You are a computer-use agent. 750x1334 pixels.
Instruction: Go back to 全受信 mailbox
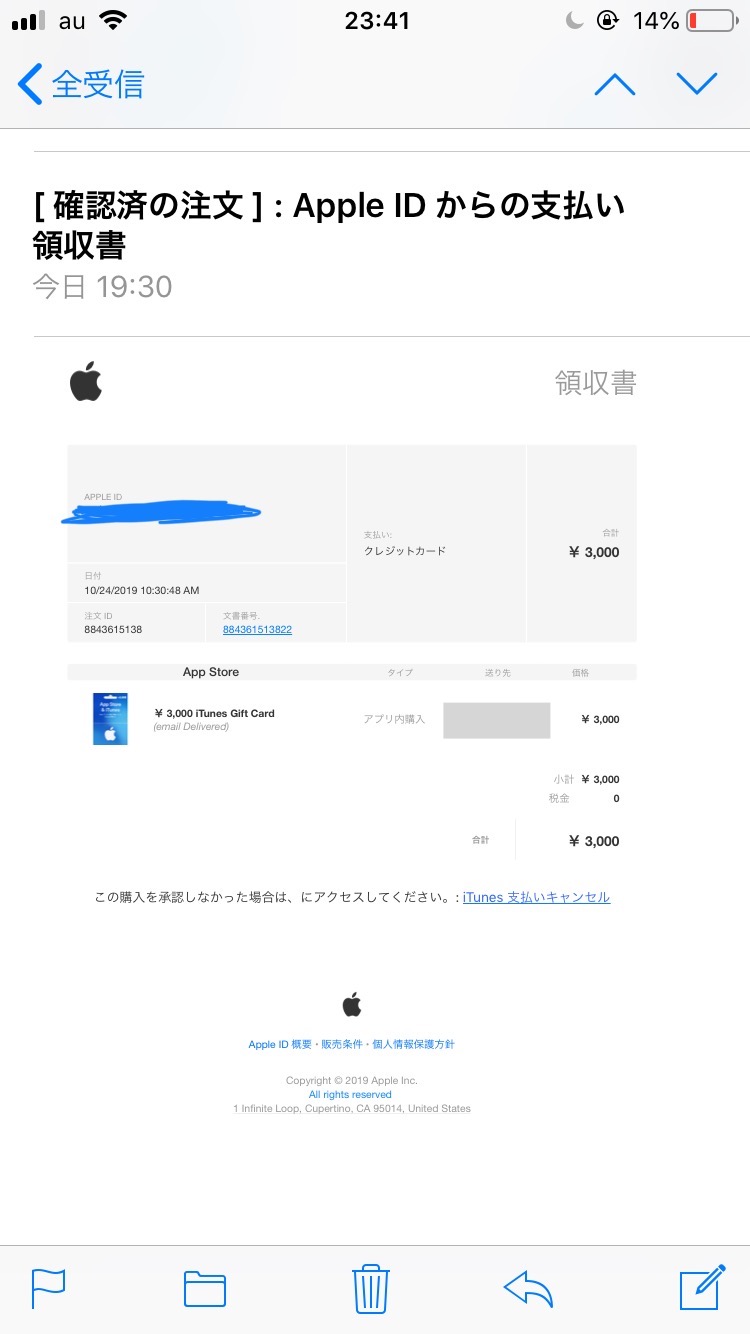point(82,84)
